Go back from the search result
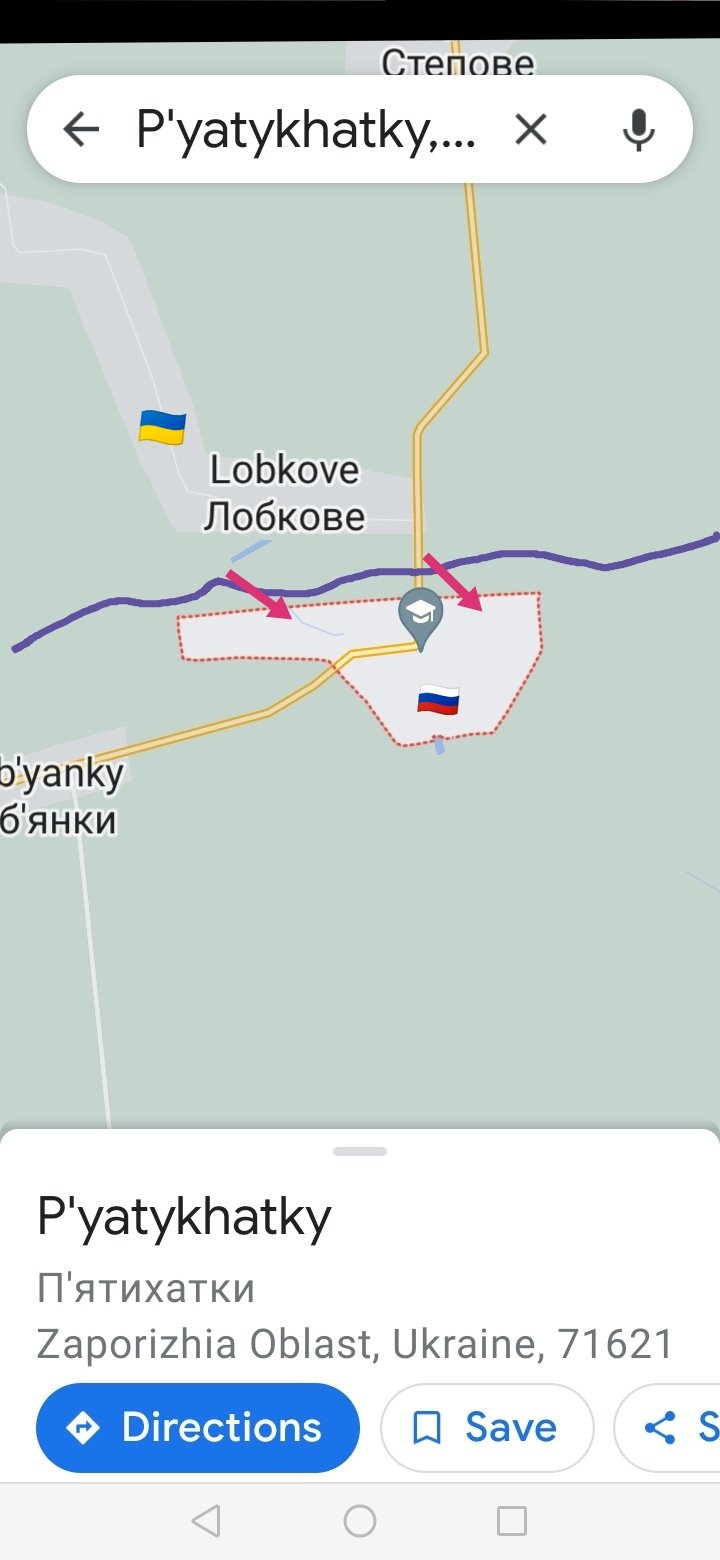The width and height of the screenshot is (720, 1560). click(x=81, y=129)
